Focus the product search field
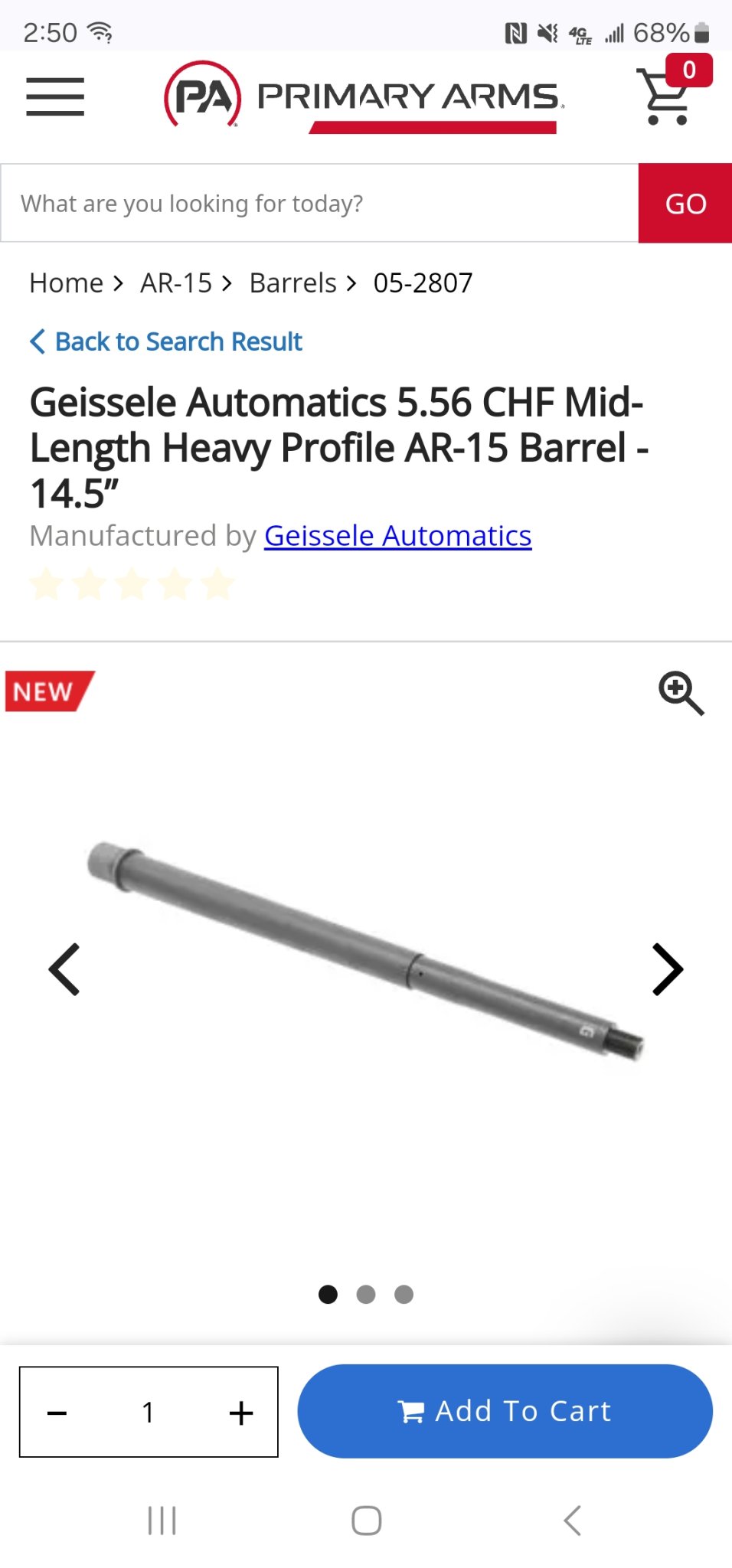 319,204
